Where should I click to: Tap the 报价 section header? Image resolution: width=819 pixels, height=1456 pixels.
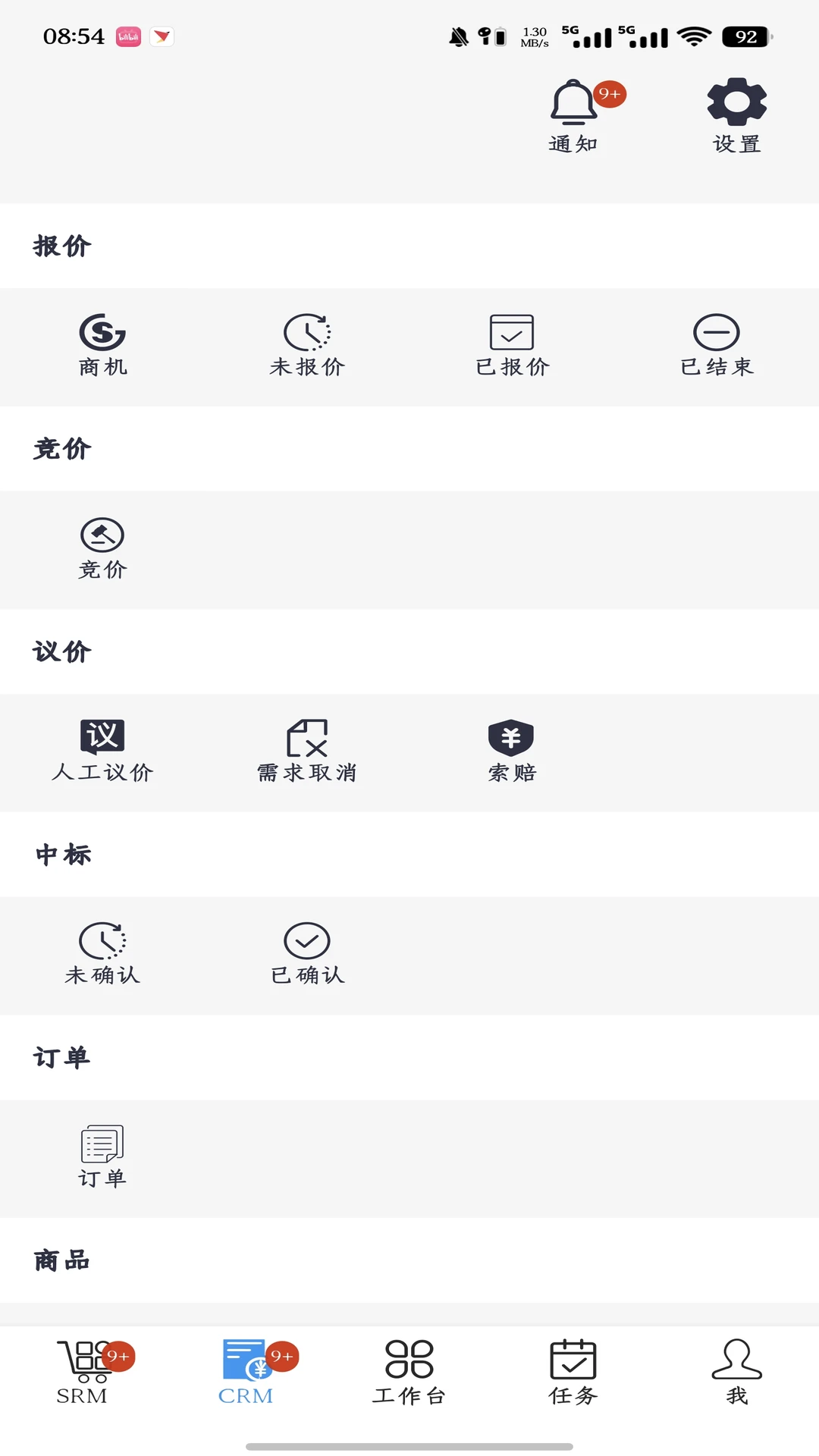coord(64,246)
